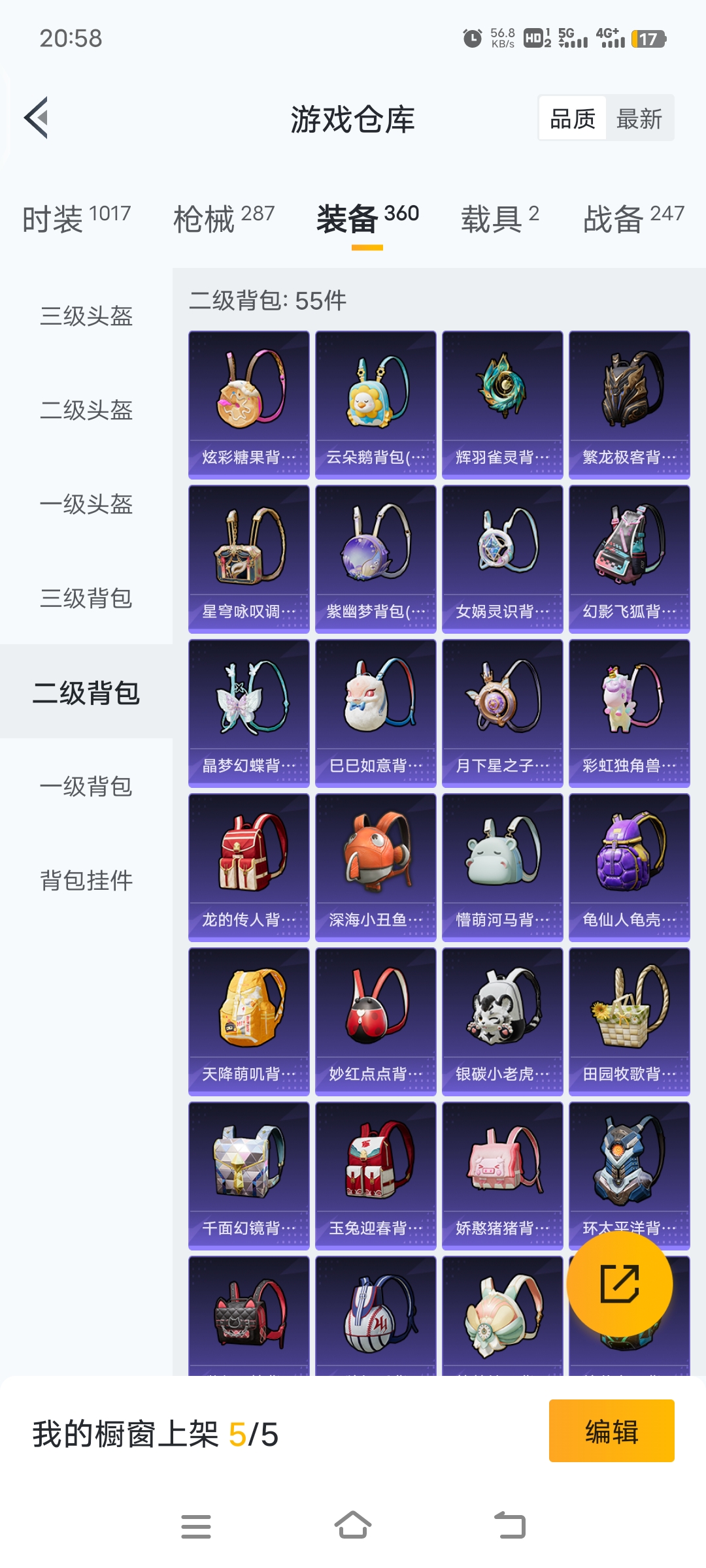Open the 战备 tab
This screenshot has height=1568, width=706.
pos(633,218)
